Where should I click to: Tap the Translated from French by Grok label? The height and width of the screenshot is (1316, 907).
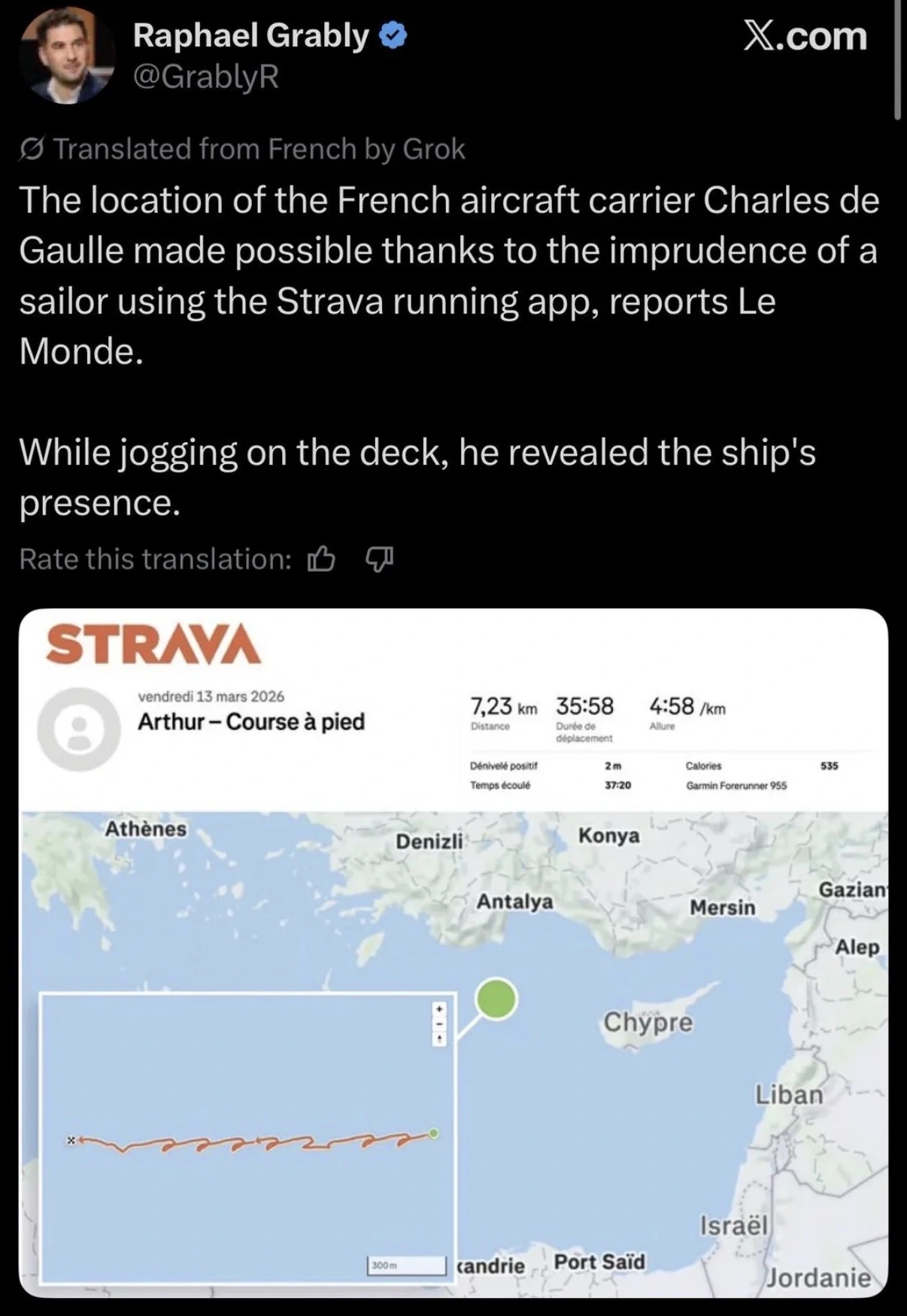coord(242,149)
